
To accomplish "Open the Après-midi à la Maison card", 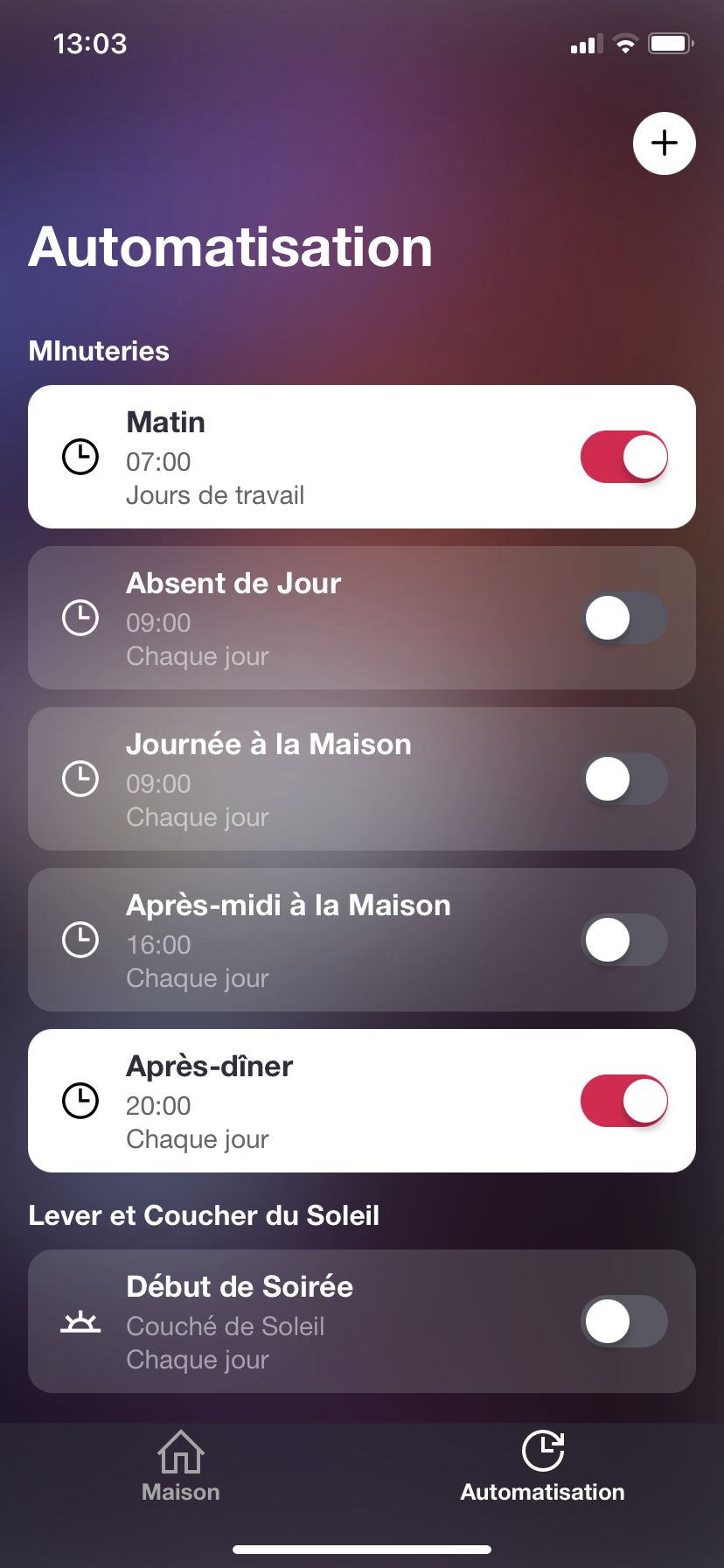I will click(362, 940).
